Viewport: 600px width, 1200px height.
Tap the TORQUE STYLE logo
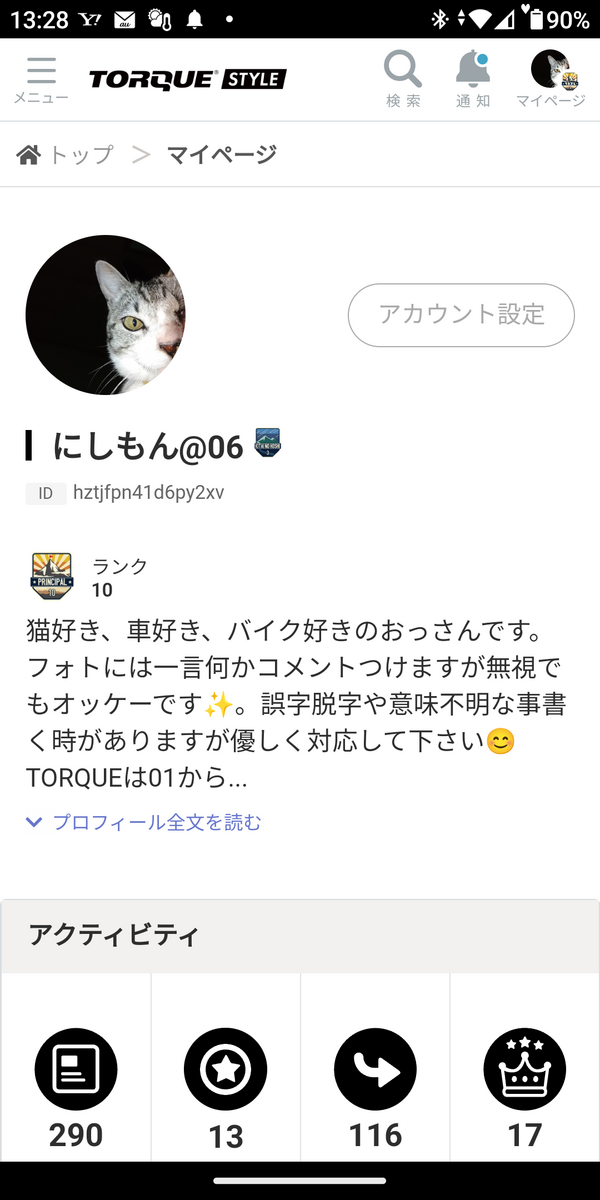(188, 79)
